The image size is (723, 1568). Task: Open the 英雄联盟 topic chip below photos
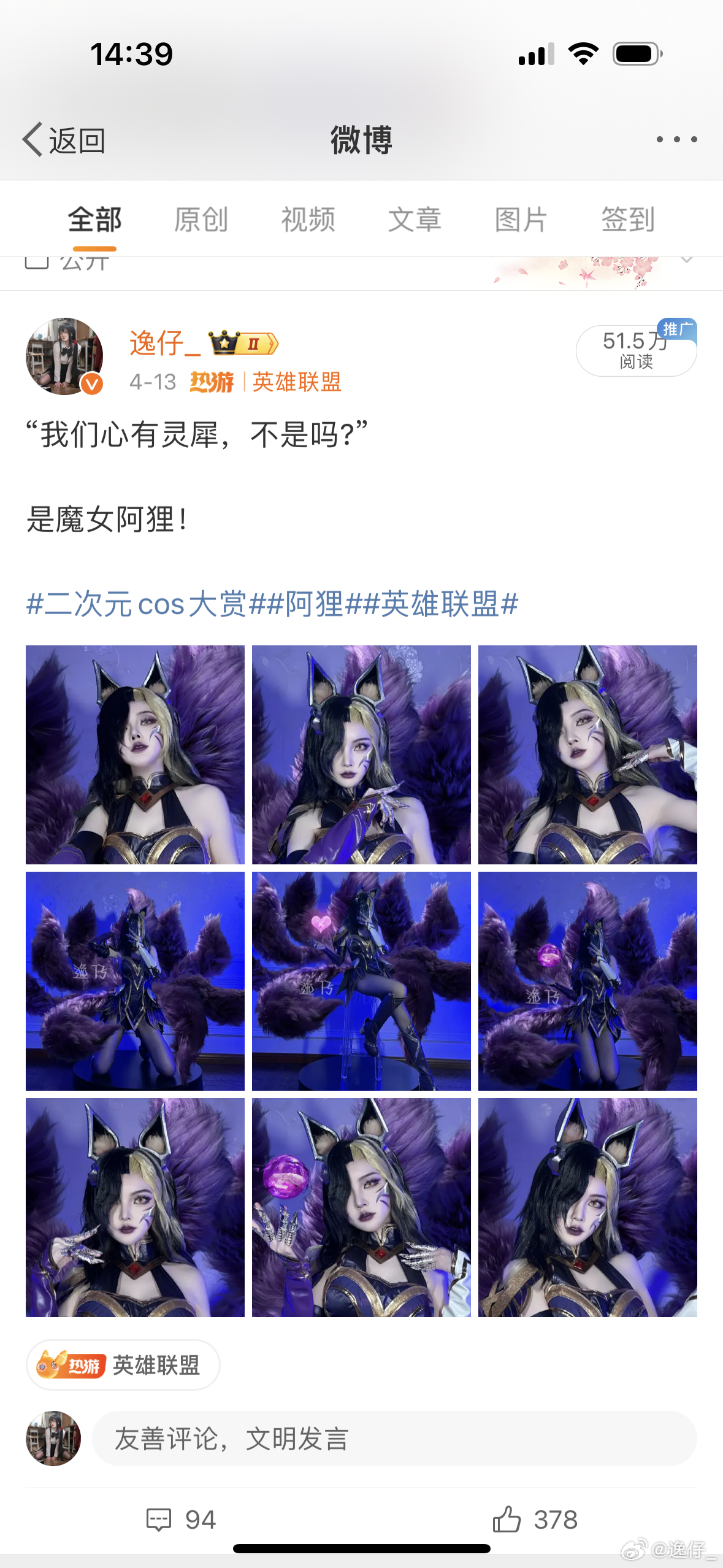tap(123, 1365)
